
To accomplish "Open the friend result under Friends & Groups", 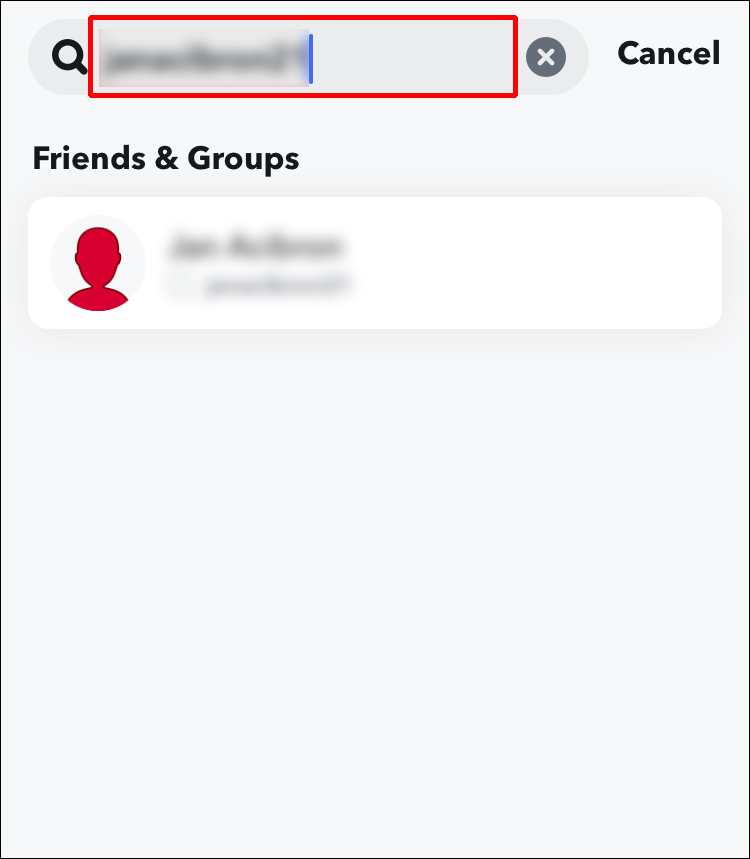I will (x=374, y=263).
